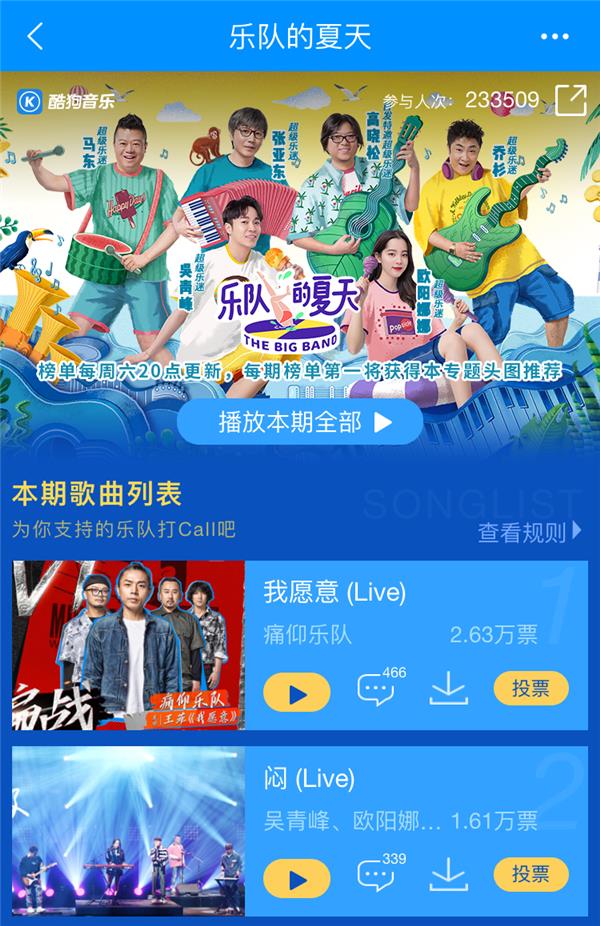Image resolution: width=600 pixels, height=926 pixels.
Task: Play 我愿意 (Live) by 痛仰乐队
Action: 297,692
